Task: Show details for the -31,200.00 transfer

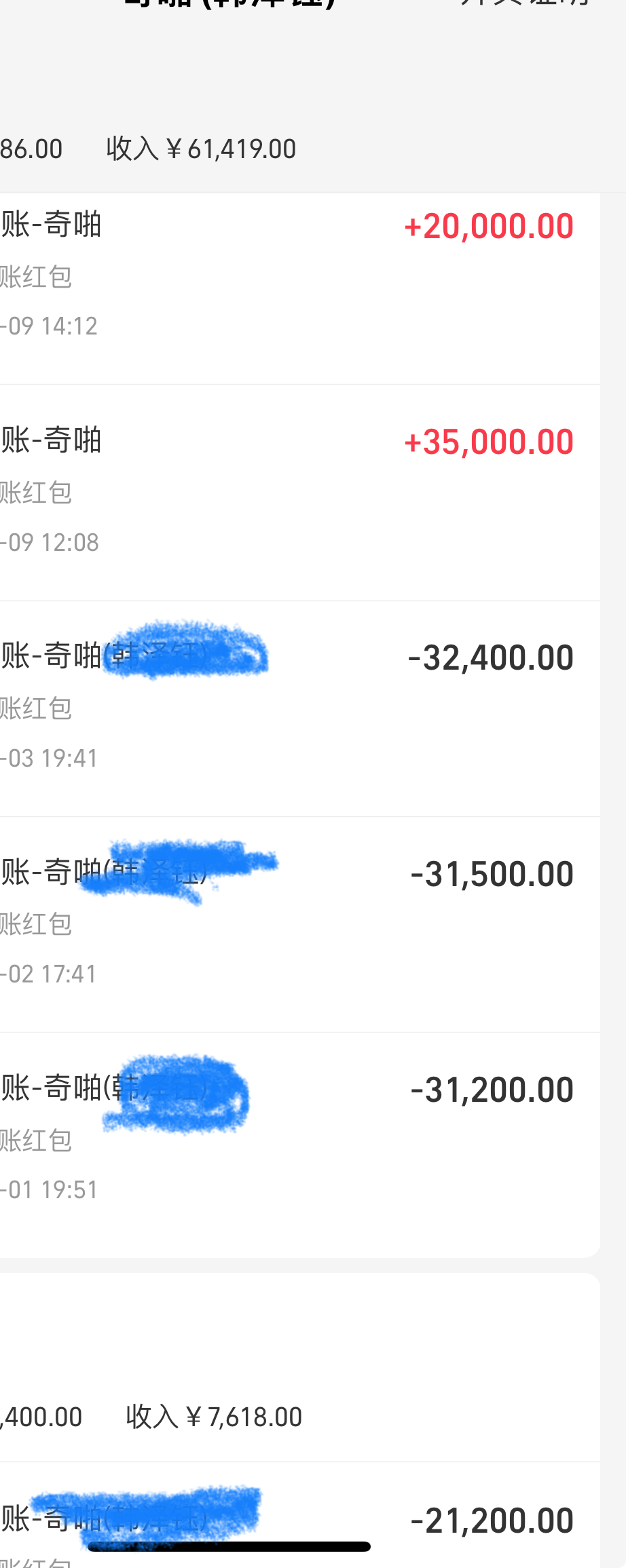Action: (299, 1140)
